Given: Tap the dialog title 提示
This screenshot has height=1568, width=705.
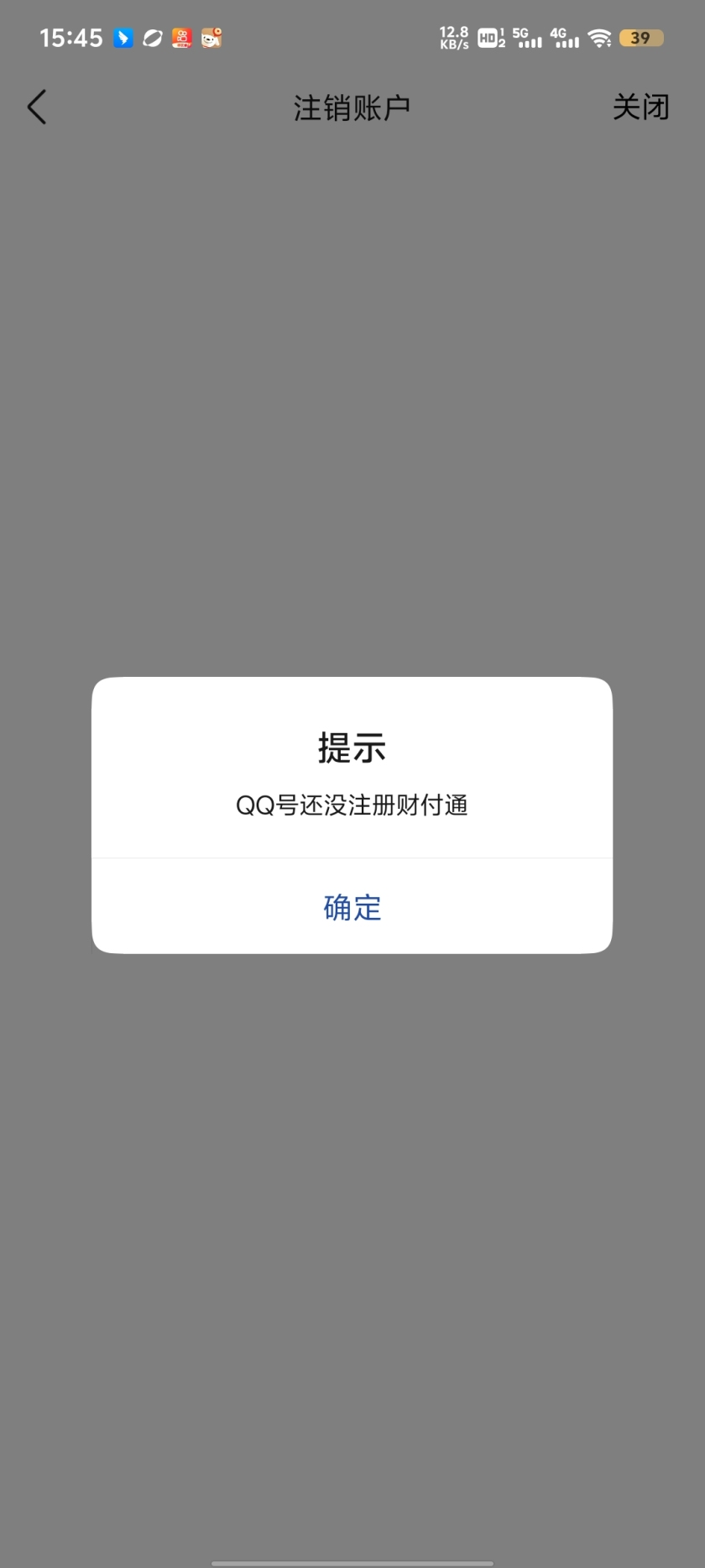Looking at the screenshot, I should 352,747.
